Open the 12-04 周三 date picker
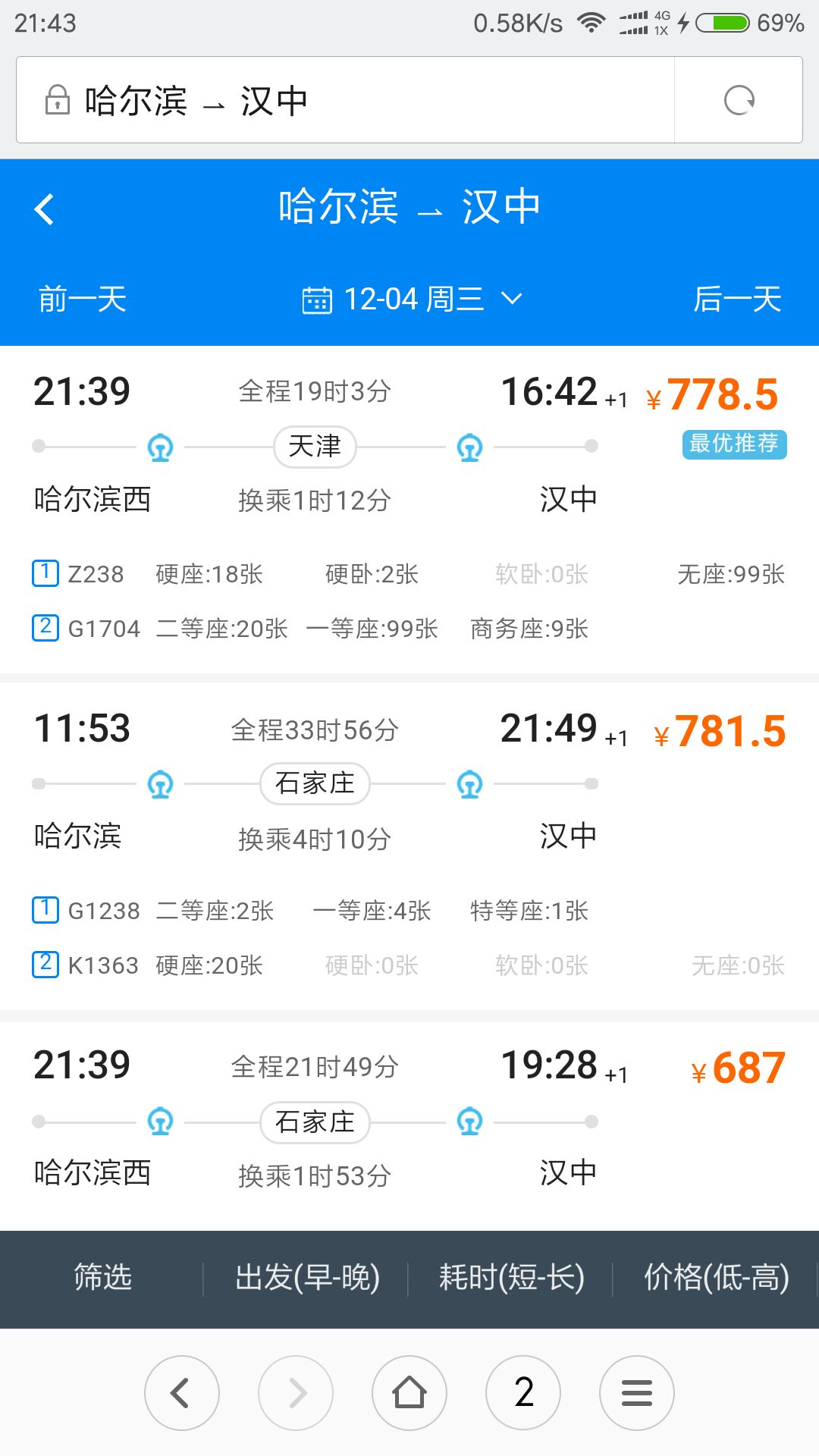The width and height of the screenshot is (819, 1456). coord(413,299)
